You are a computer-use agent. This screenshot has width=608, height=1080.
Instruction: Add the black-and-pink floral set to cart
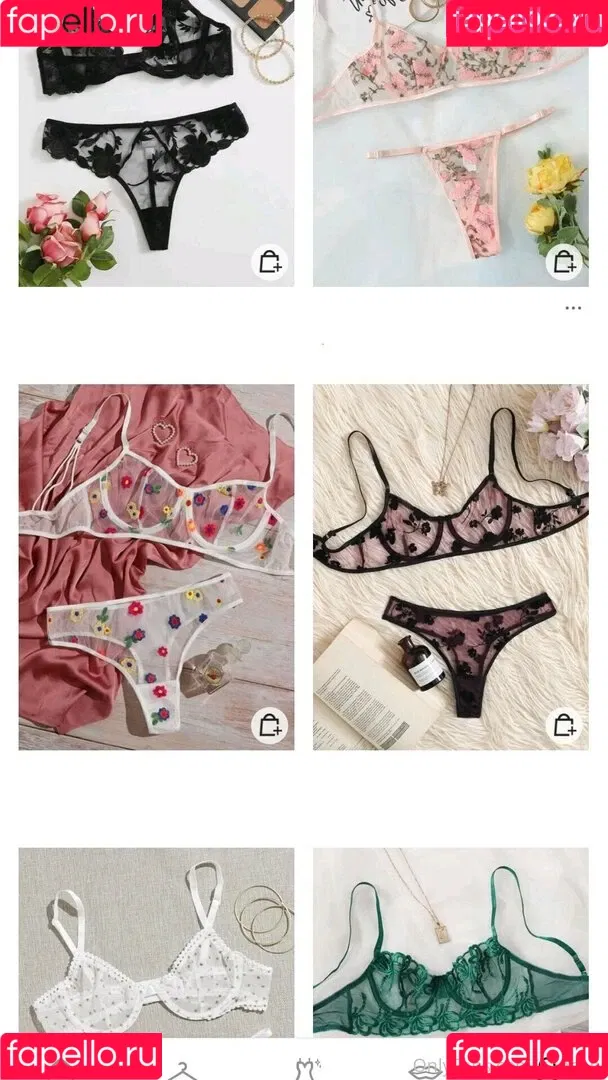564,724
